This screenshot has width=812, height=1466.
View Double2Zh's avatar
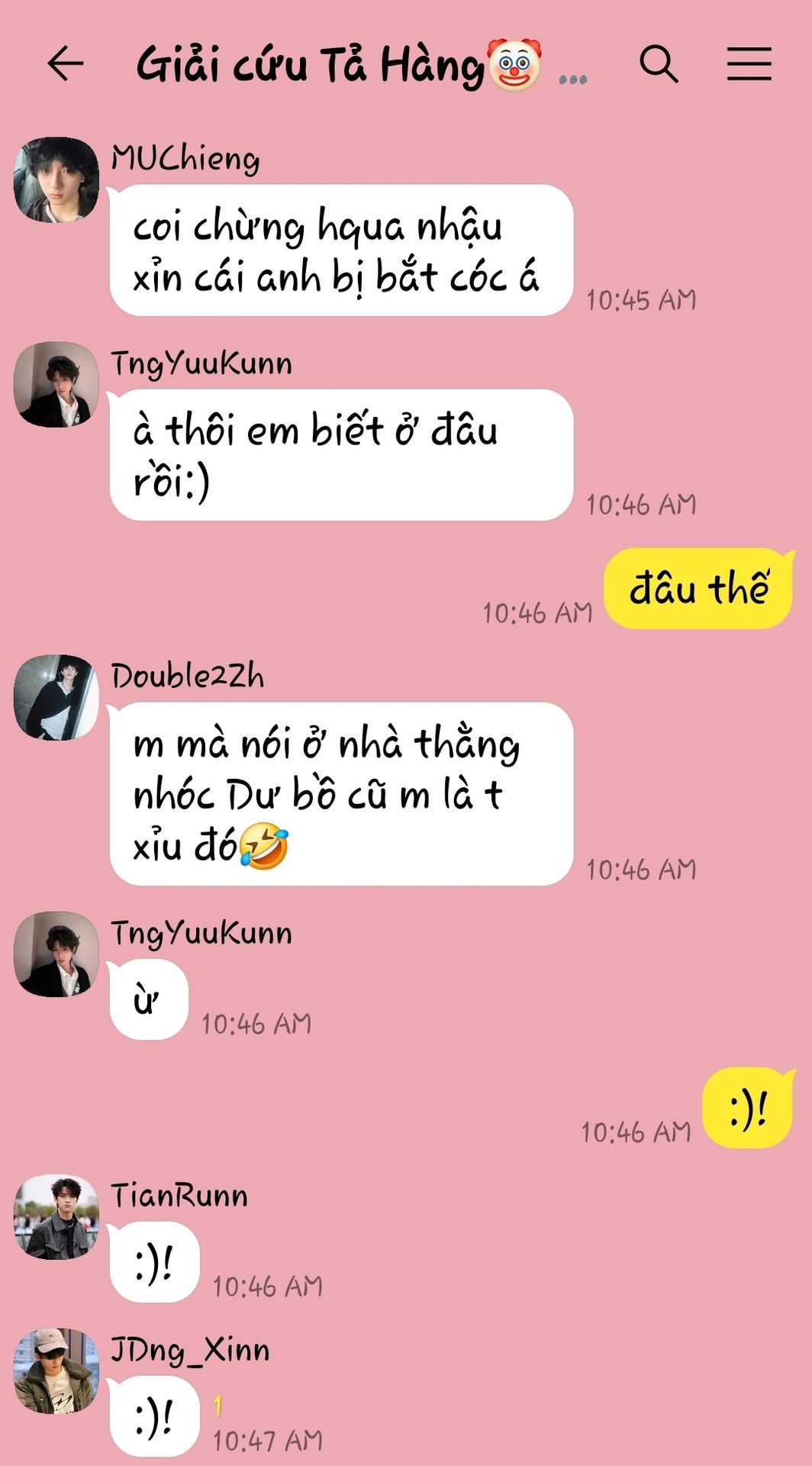point(56,697)
